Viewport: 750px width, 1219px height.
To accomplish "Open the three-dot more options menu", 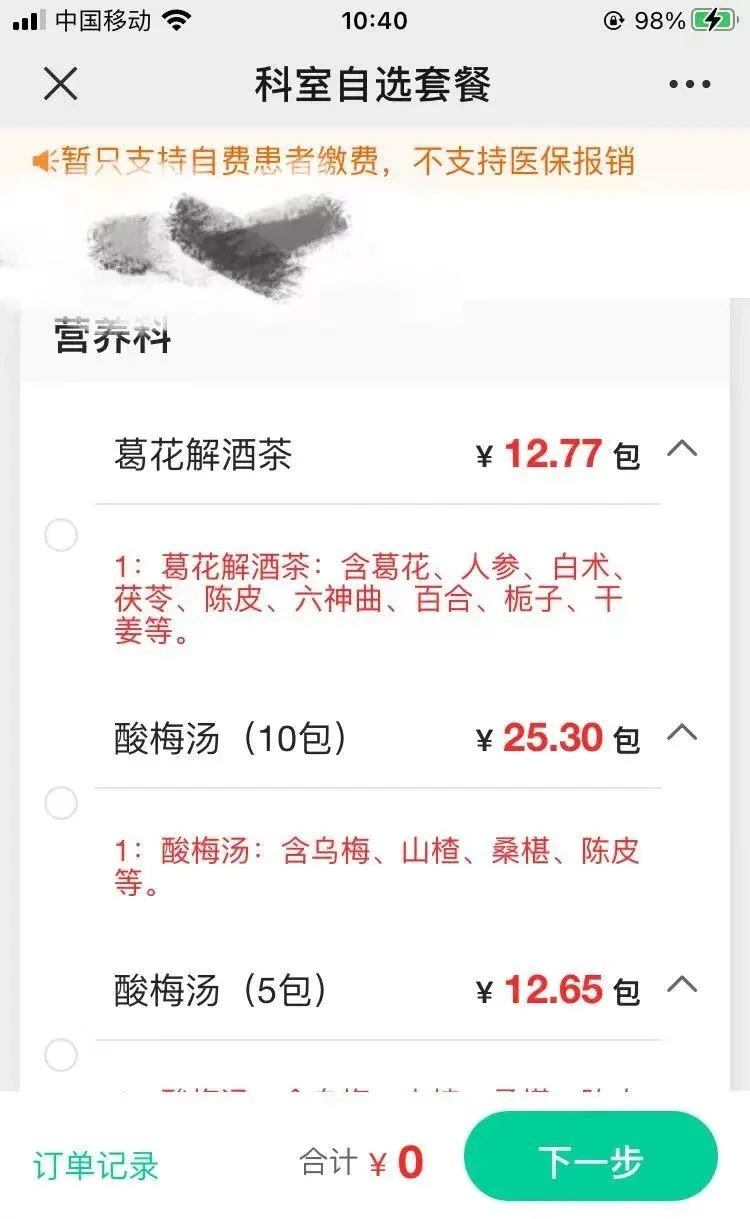I will 690,85.
